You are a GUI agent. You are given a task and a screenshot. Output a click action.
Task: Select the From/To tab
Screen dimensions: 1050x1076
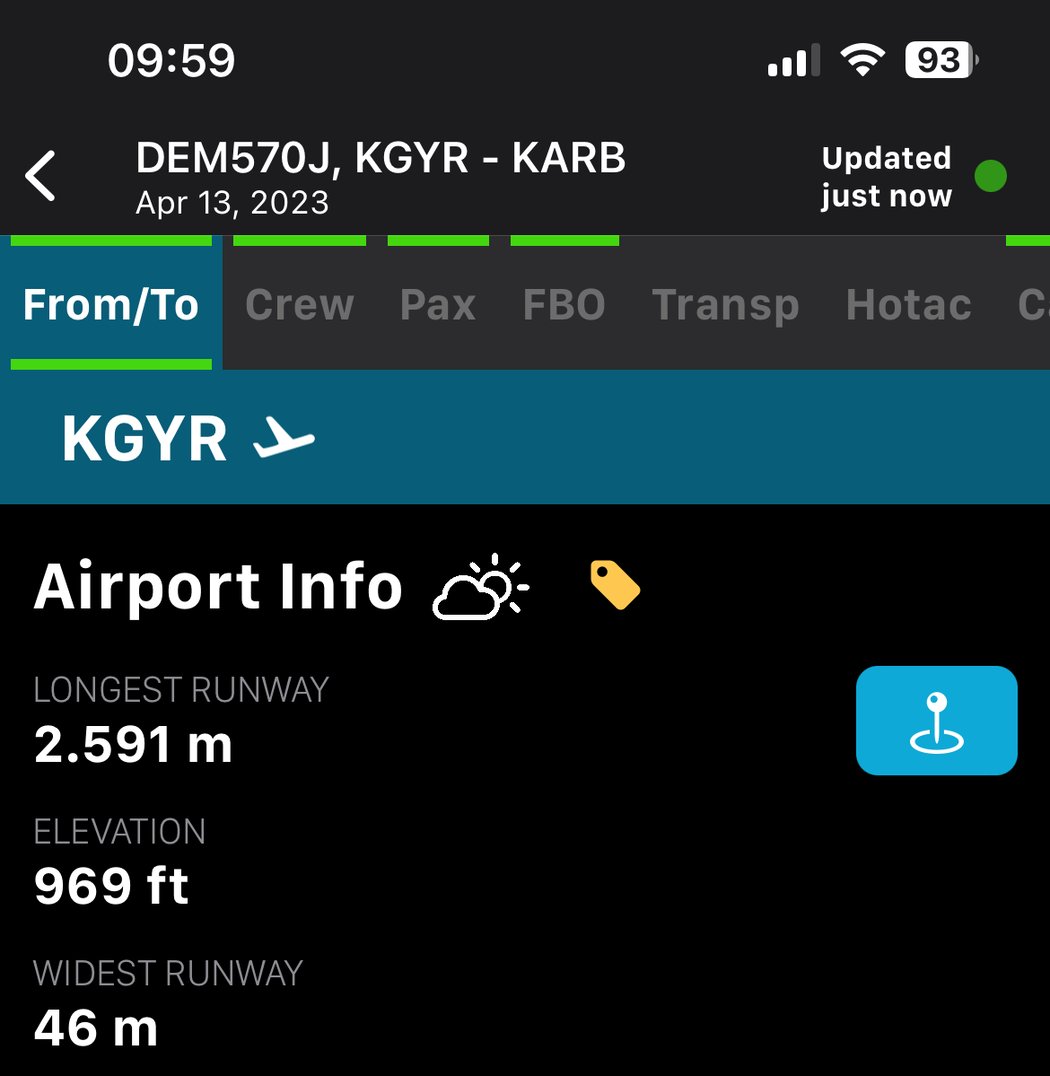[111, 305]
